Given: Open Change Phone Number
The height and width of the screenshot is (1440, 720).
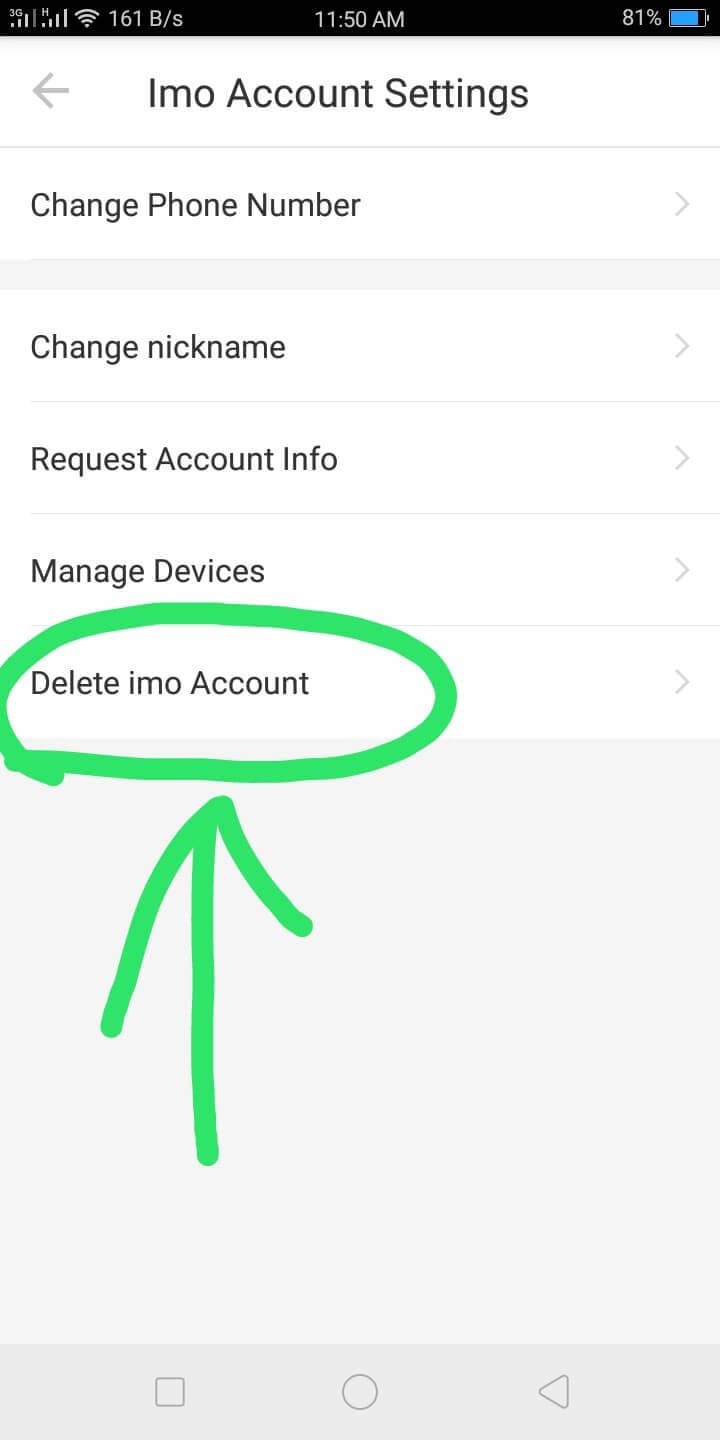Looking at the screenshot, I should pyautogui.click(x=360, y=205).
